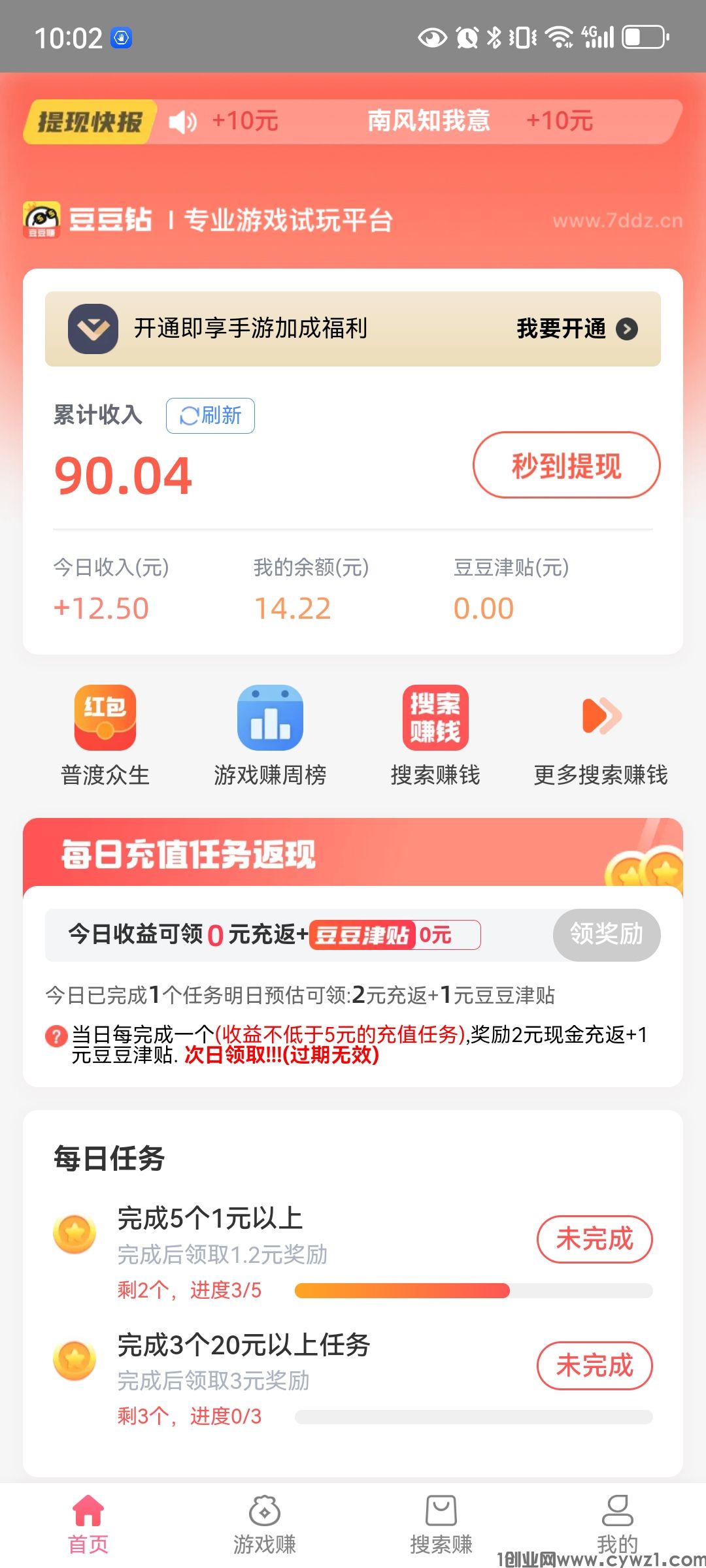
Task: Tap the 豆豆津贴 0元 badge
Action: [x=394, y=935]
